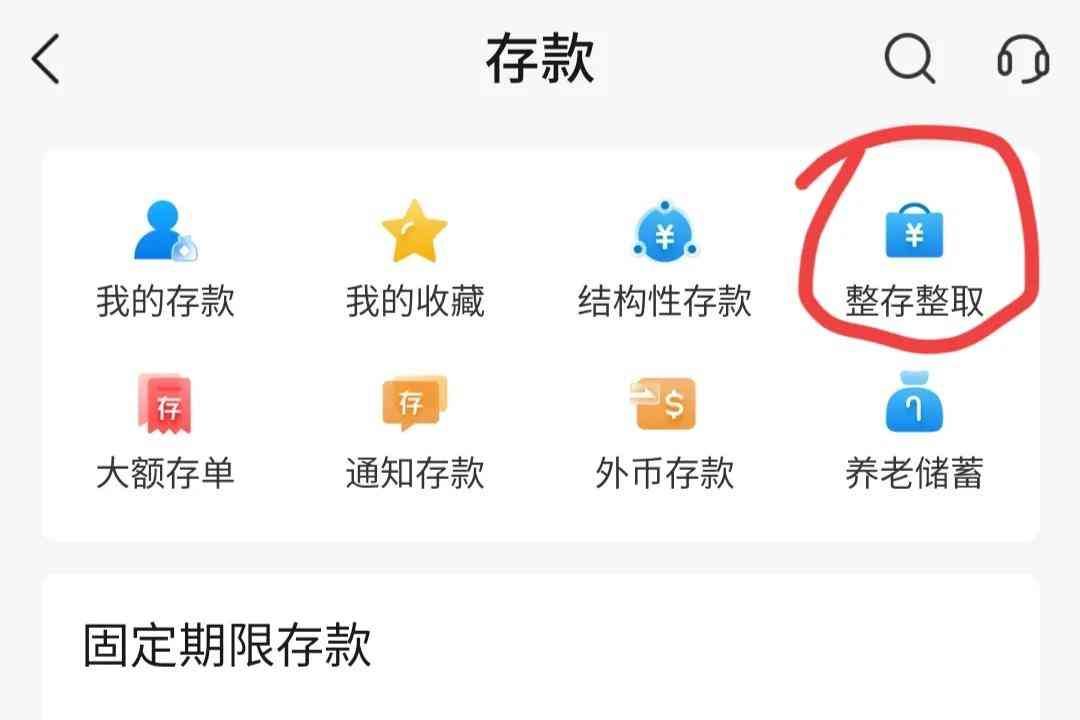Image resolution: width=1080 pixels, height=720 pixels.
Task: Contact customer service via headset icon
Action: pos(1022,59)
